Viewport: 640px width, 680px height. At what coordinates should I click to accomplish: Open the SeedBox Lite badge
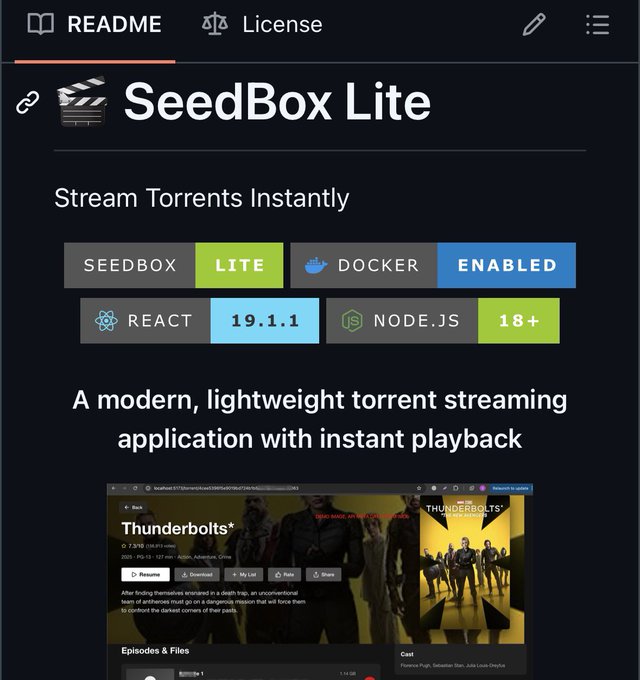(x=173, y=265)
